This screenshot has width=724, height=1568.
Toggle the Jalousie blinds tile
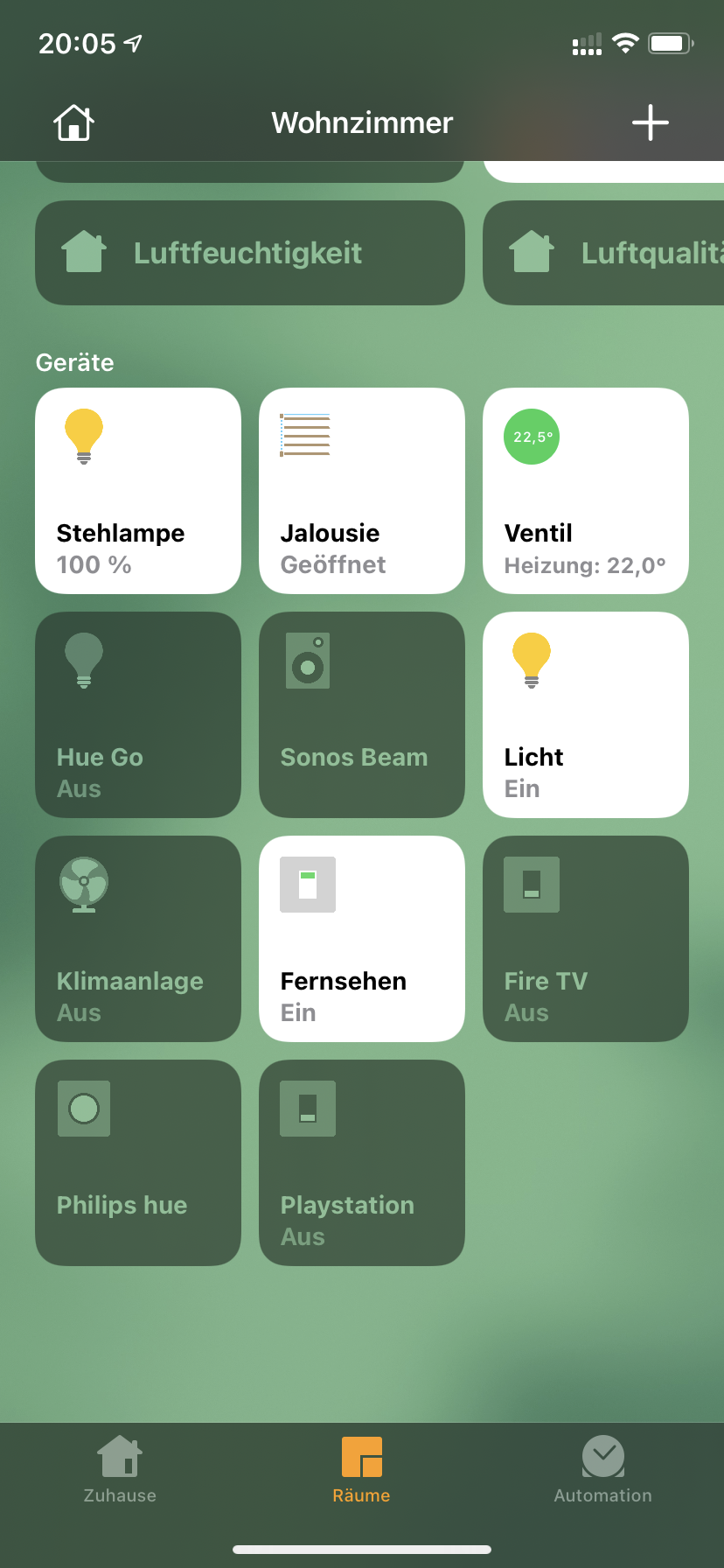pyautogui.click(x=362, y=491)
